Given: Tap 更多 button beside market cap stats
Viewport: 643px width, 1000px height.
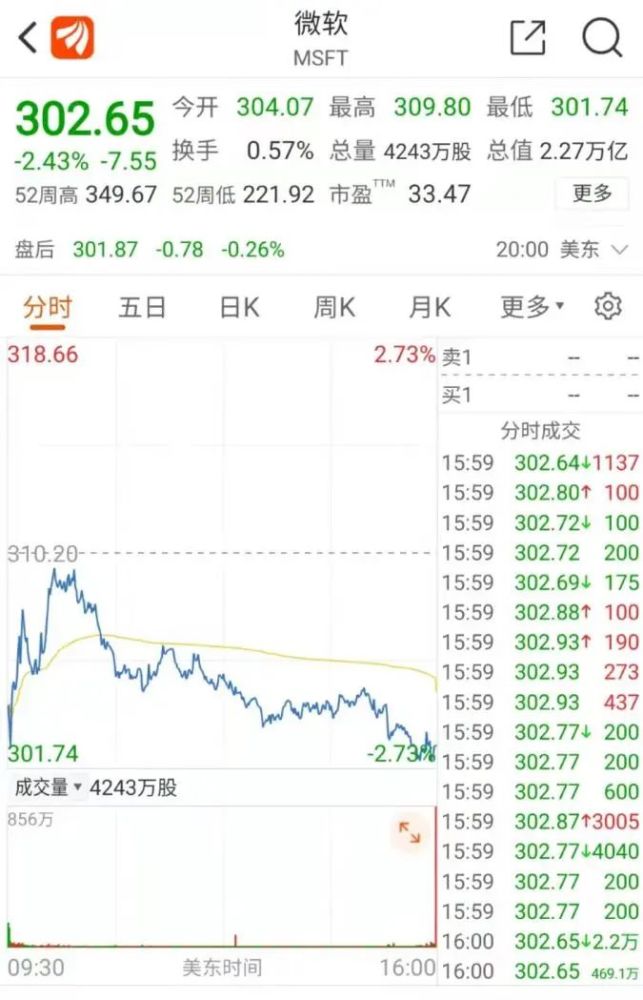Looking at the screenshot, I should (x=592, y=193).
